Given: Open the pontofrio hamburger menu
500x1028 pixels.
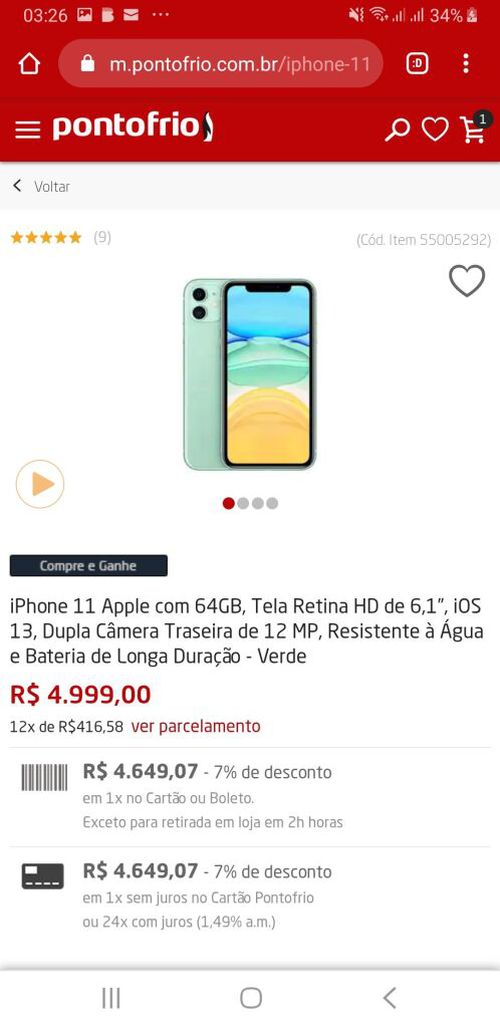Looking at the screenshot, I should 28,129.
